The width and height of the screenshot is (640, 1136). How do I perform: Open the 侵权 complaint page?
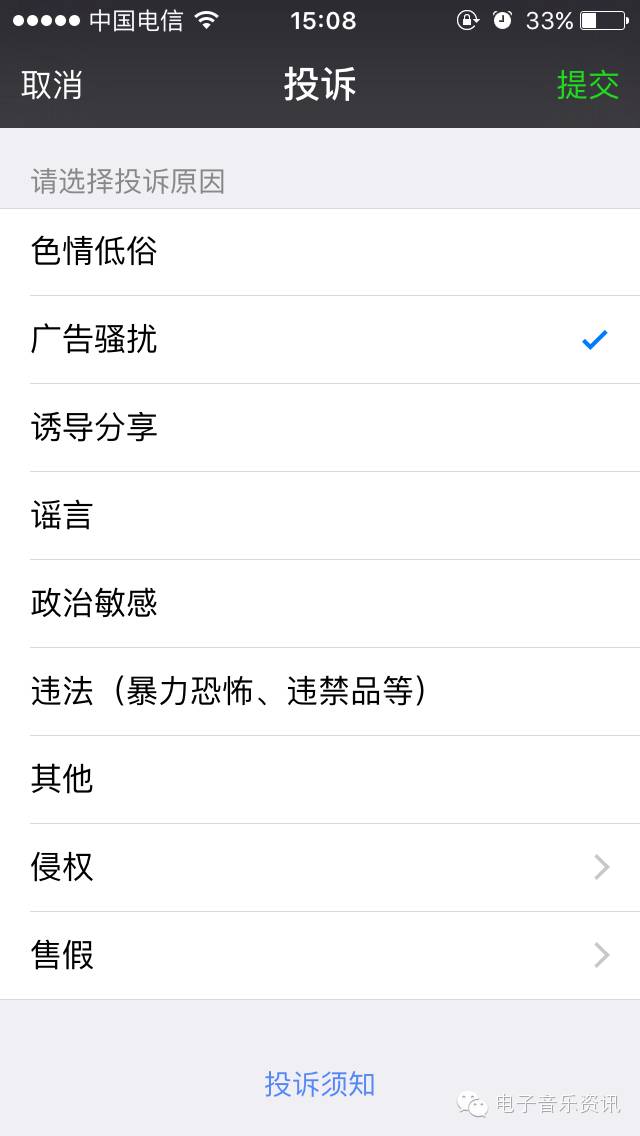320,868
